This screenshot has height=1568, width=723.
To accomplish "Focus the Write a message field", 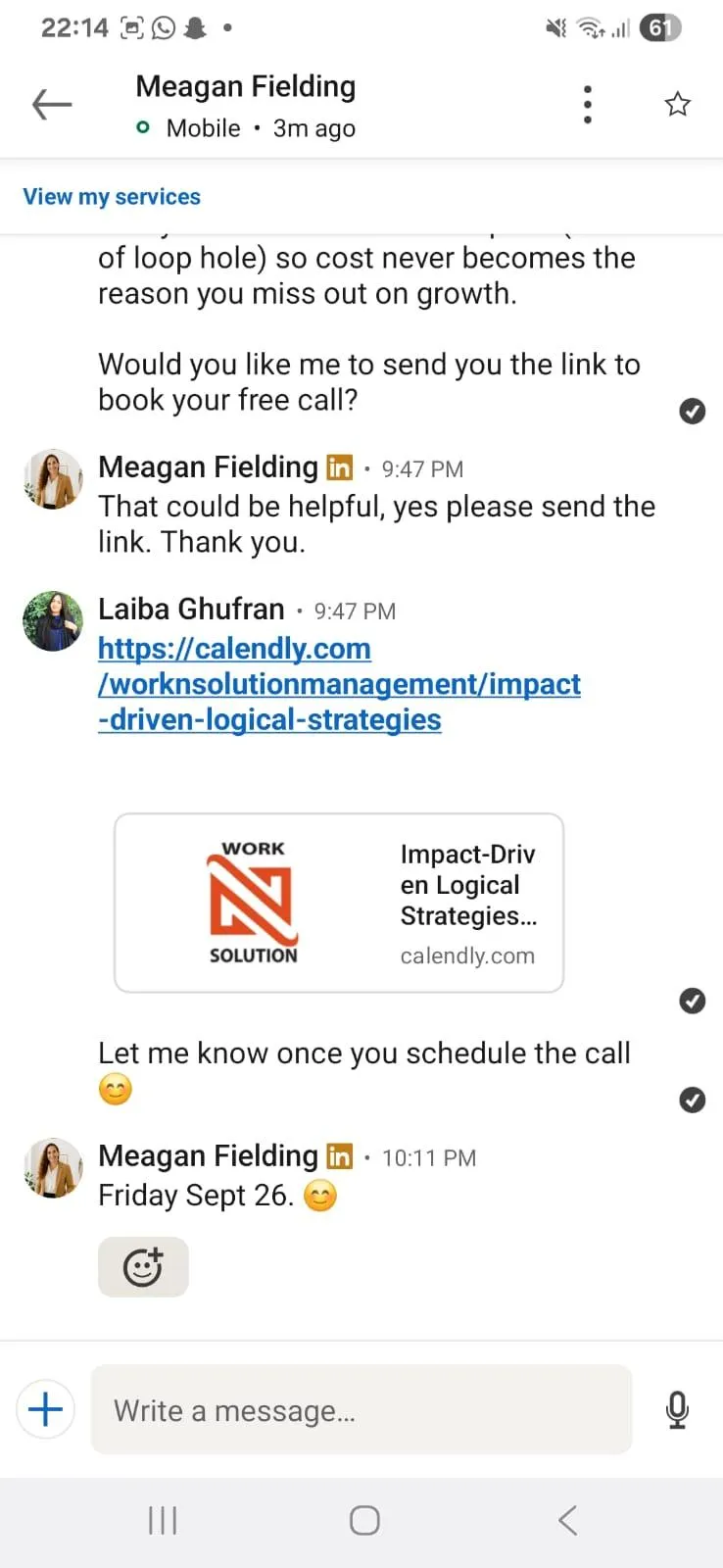I will click(x=361, y=1409).
